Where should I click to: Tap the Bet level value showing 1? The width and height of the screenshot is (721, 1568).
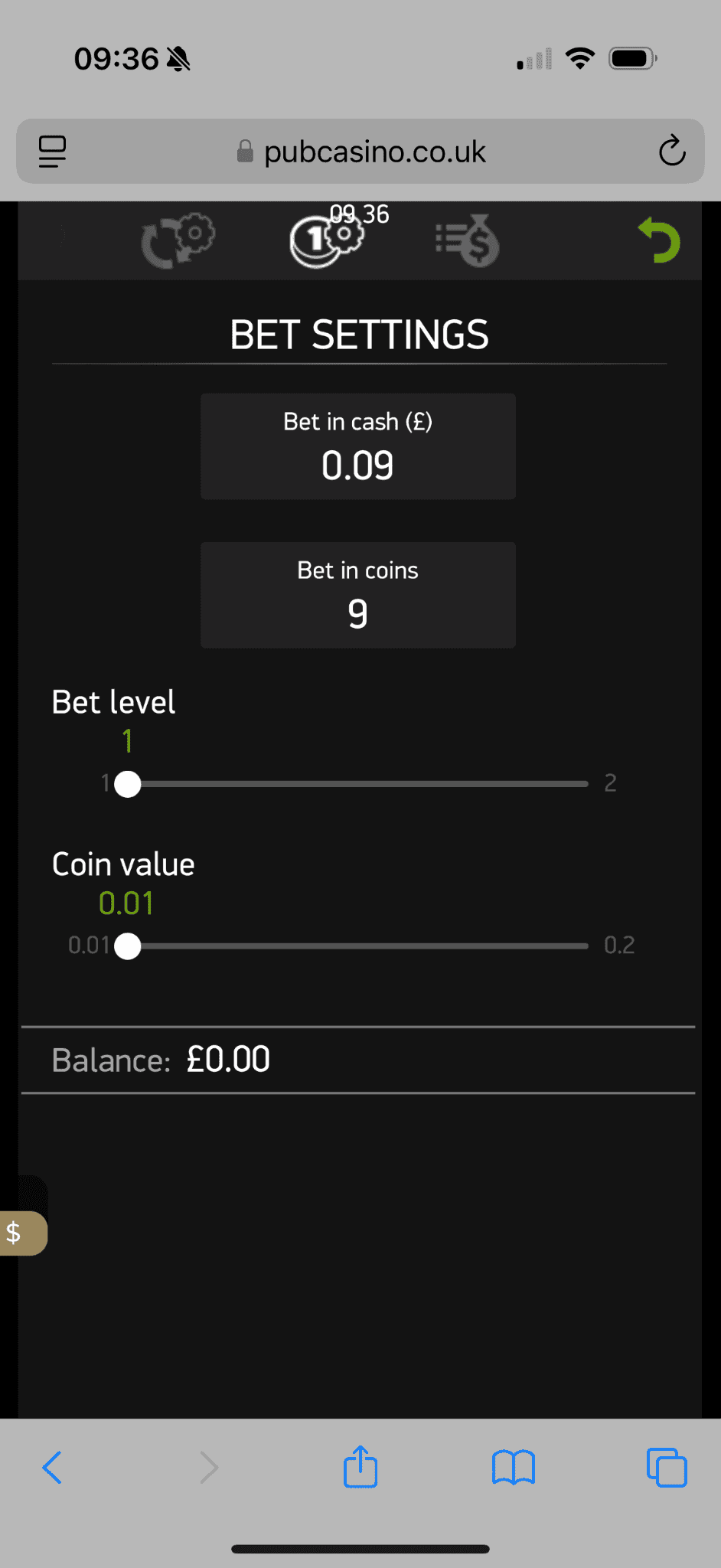(x=126, y=740)
